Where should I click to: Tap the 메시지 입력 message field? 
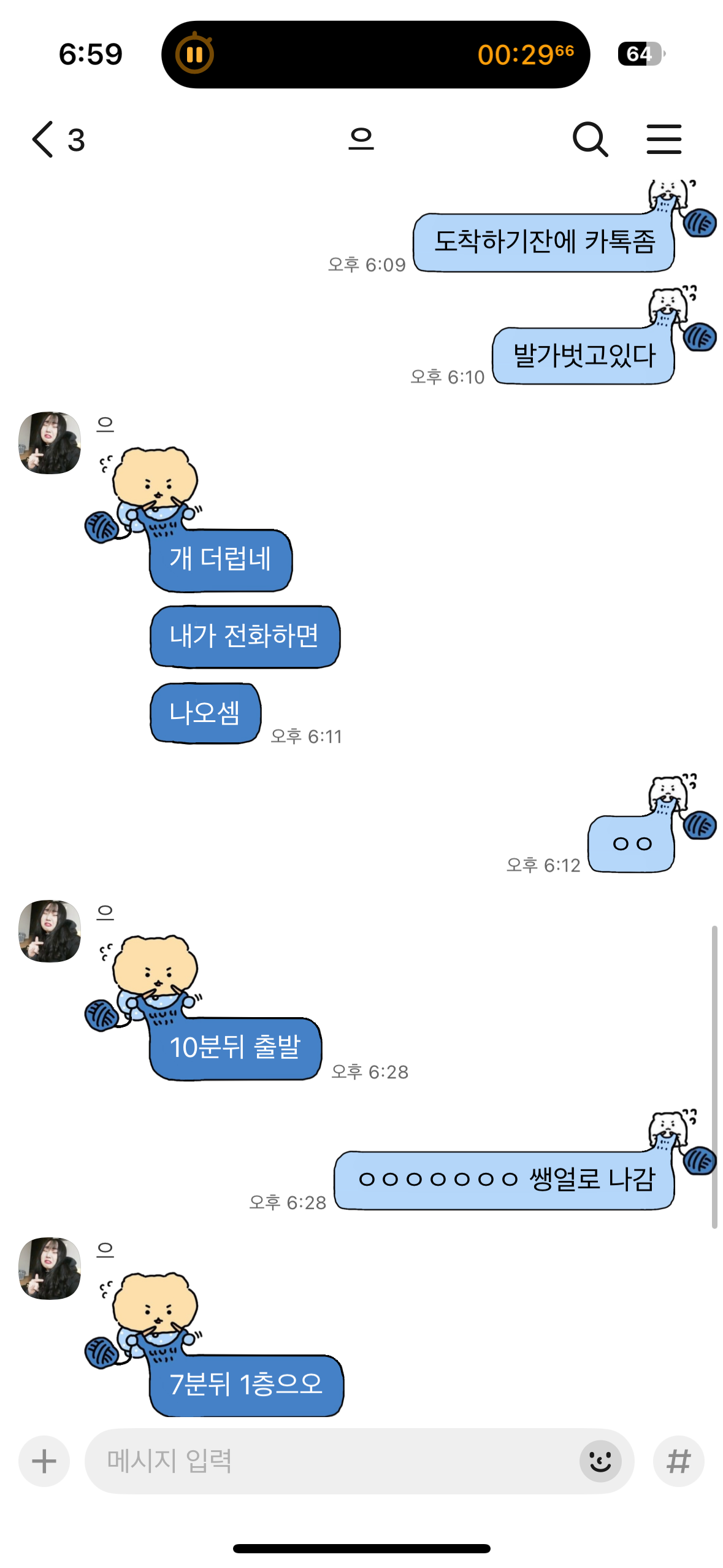coord(331,1461)
